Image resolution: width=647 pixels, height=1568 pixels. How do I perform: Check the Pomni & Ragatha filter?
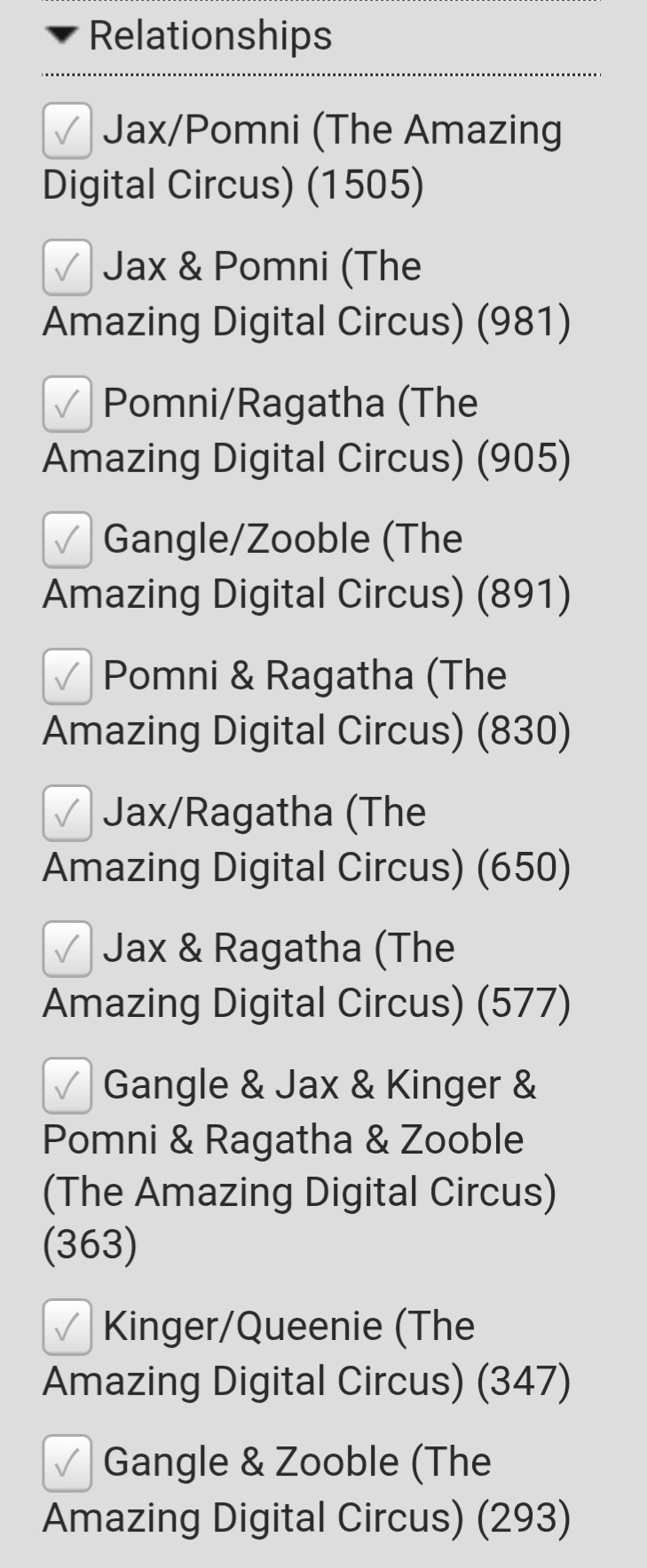click(67, 676)
